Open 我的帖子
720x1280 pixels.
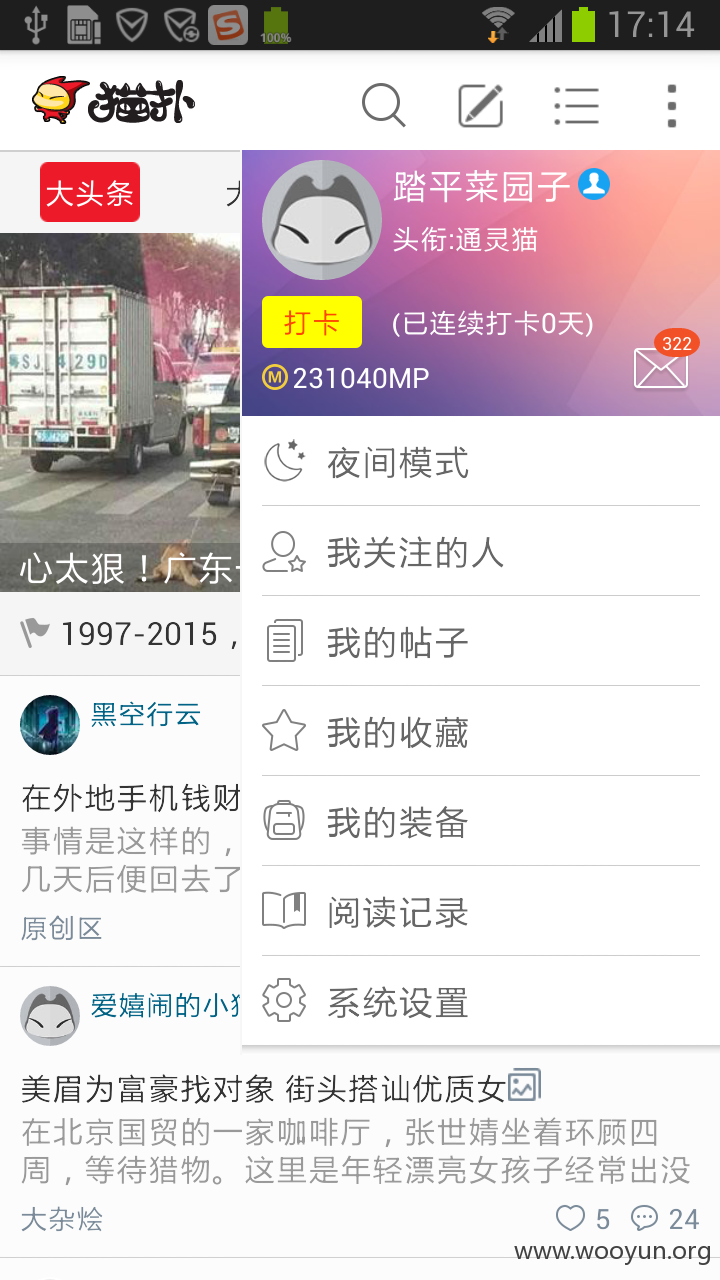tap(481, 642)
